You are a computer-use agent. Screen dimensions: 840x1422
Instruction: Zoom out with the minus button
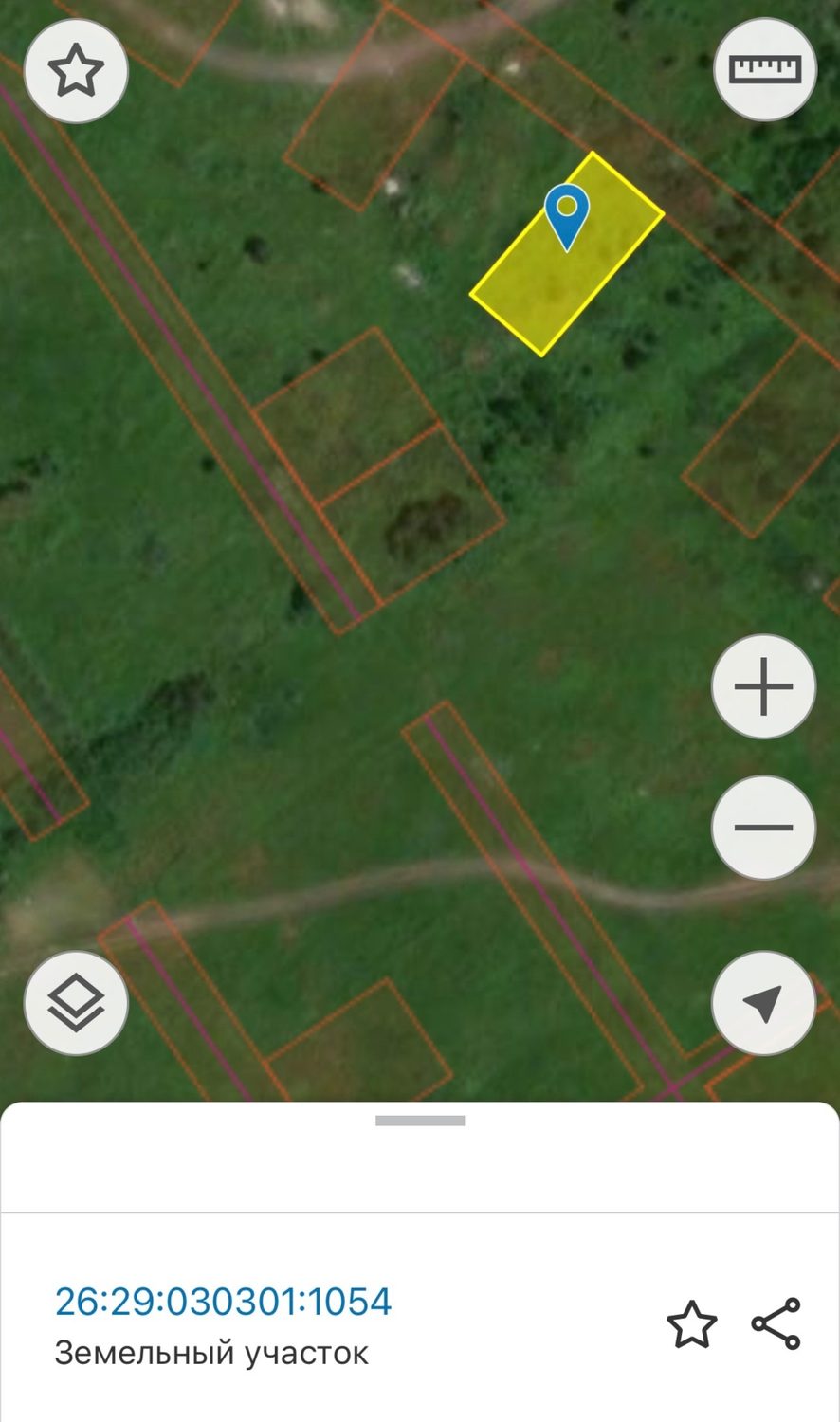764,828
